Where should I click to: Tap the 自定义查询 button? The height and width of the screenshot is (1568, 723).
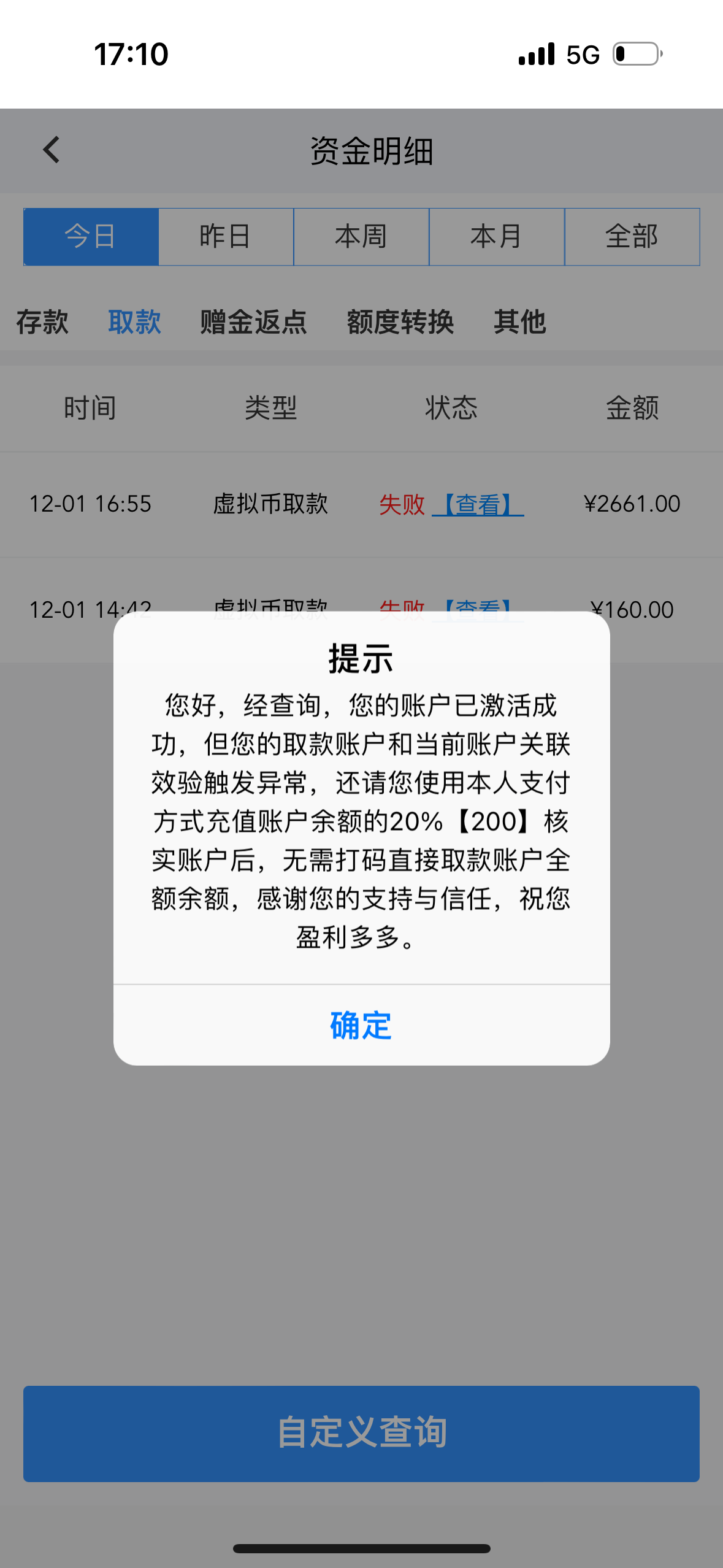coord(361,1433)
